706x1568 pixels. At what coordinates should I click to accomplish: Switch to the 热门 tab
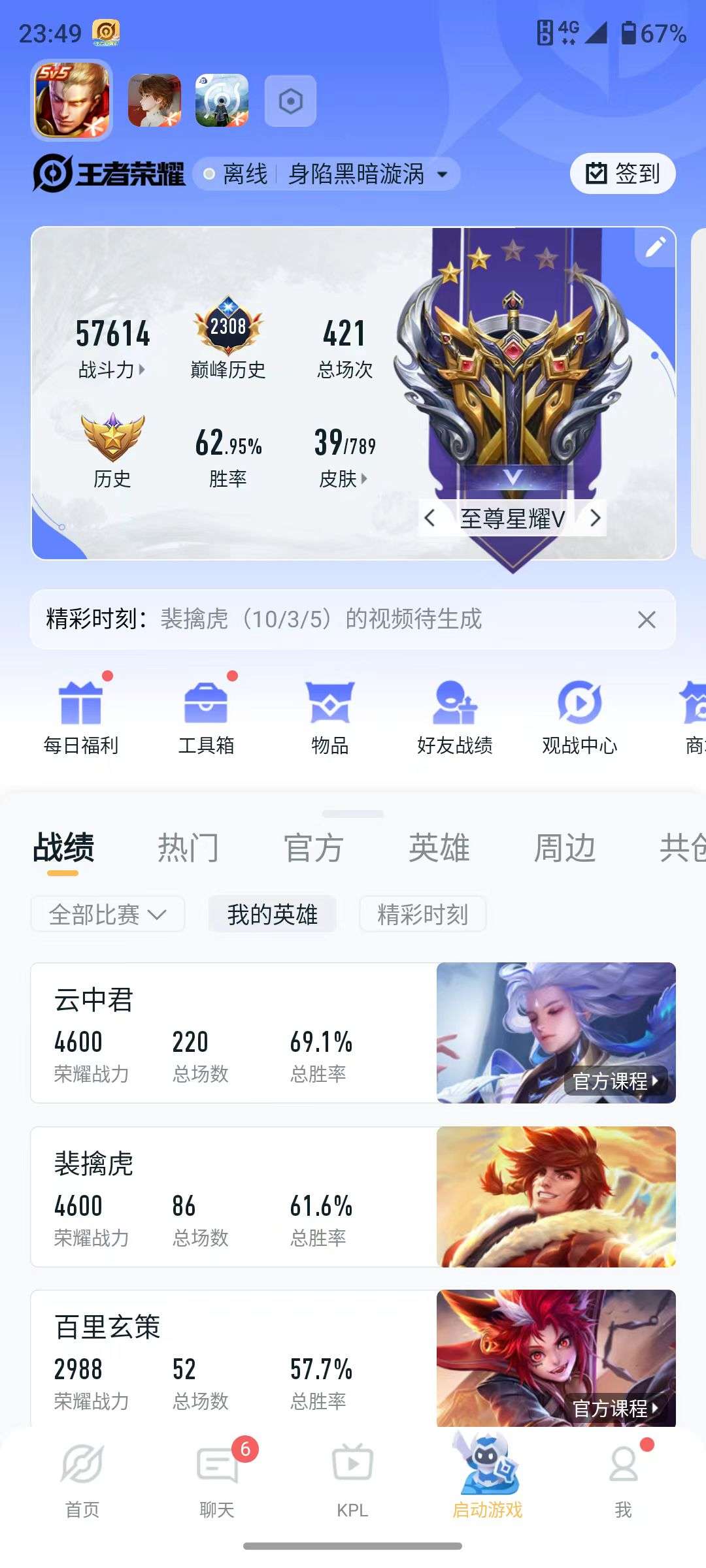[188, 846]
